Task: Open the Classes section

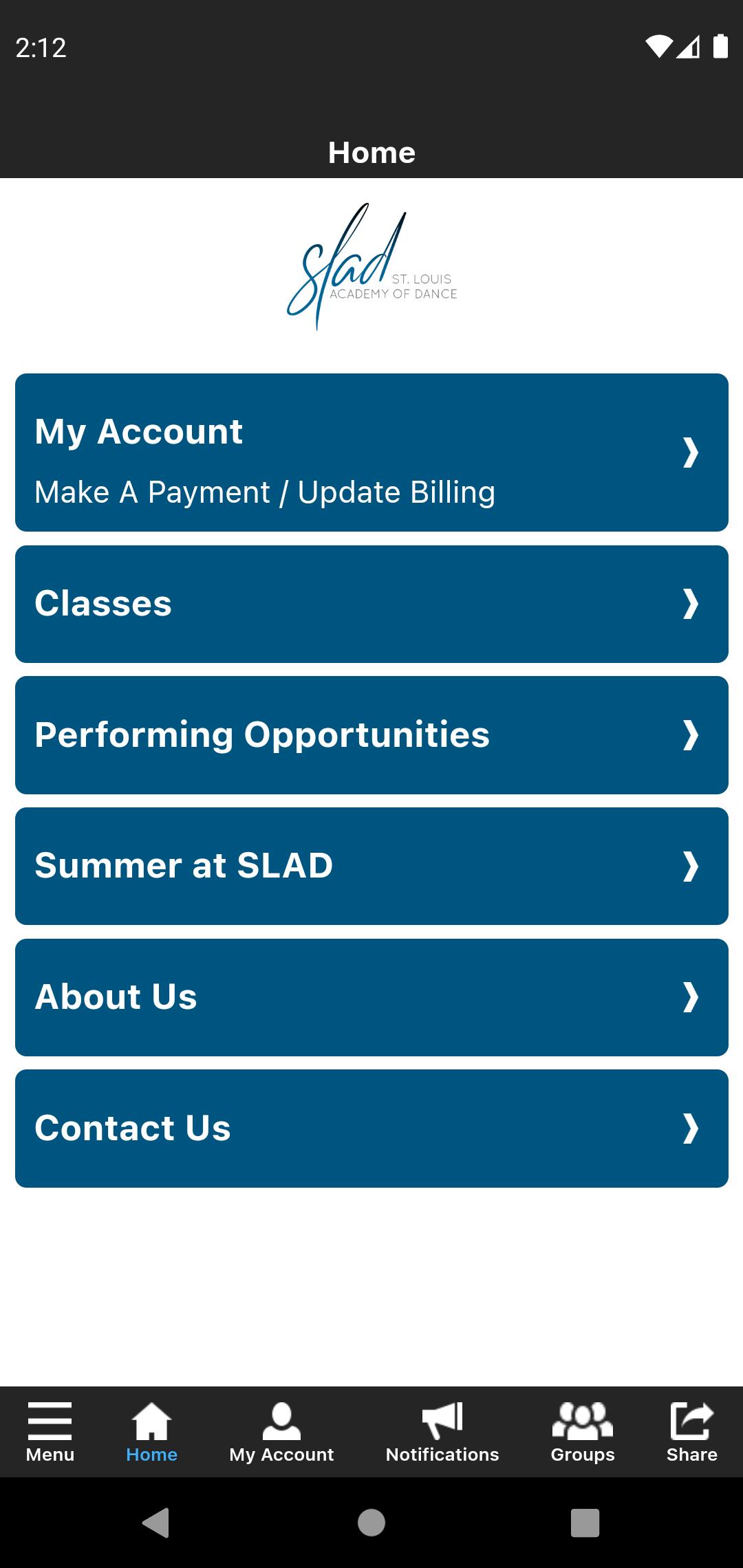Action: point(371,604)
